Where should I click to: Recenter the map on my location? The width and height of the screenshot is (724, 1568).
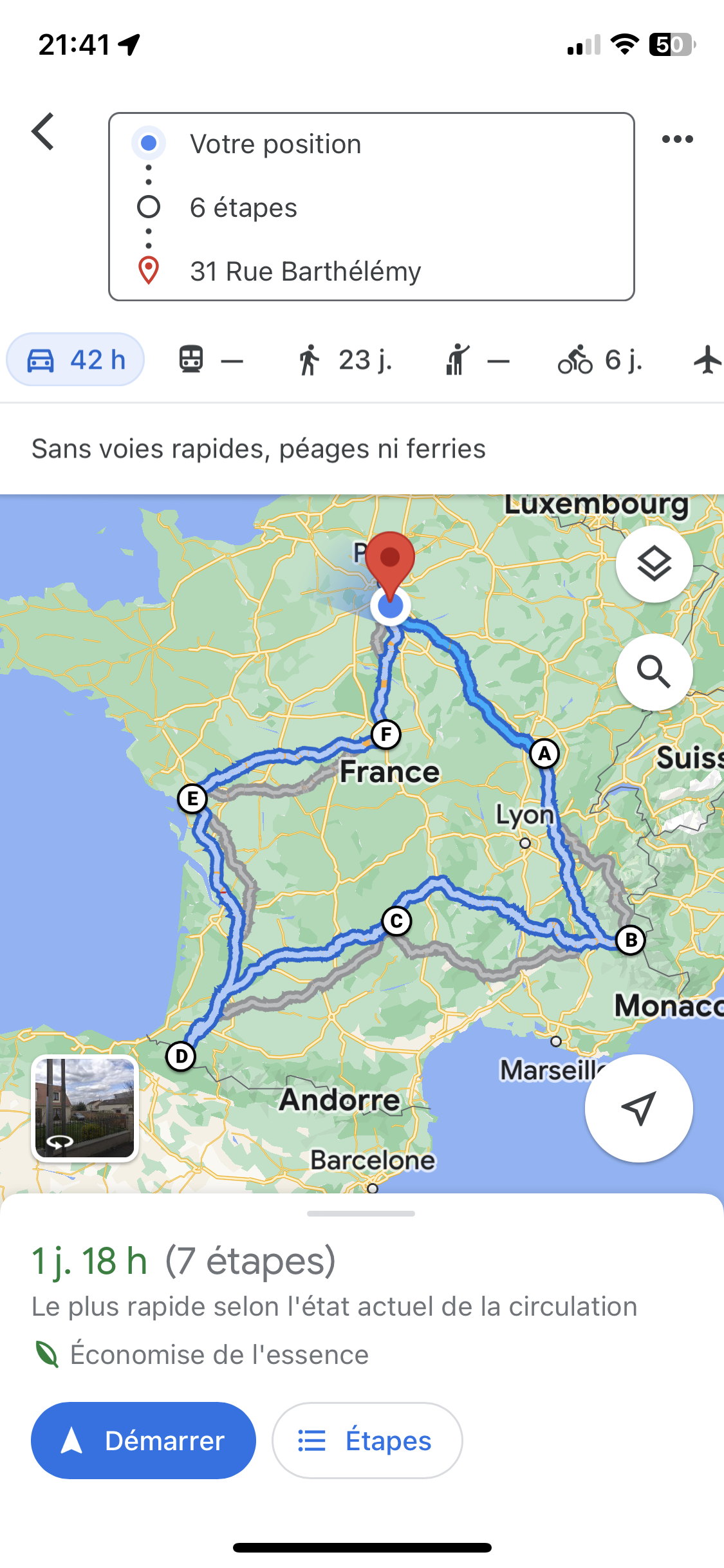tap(638, 1108)
